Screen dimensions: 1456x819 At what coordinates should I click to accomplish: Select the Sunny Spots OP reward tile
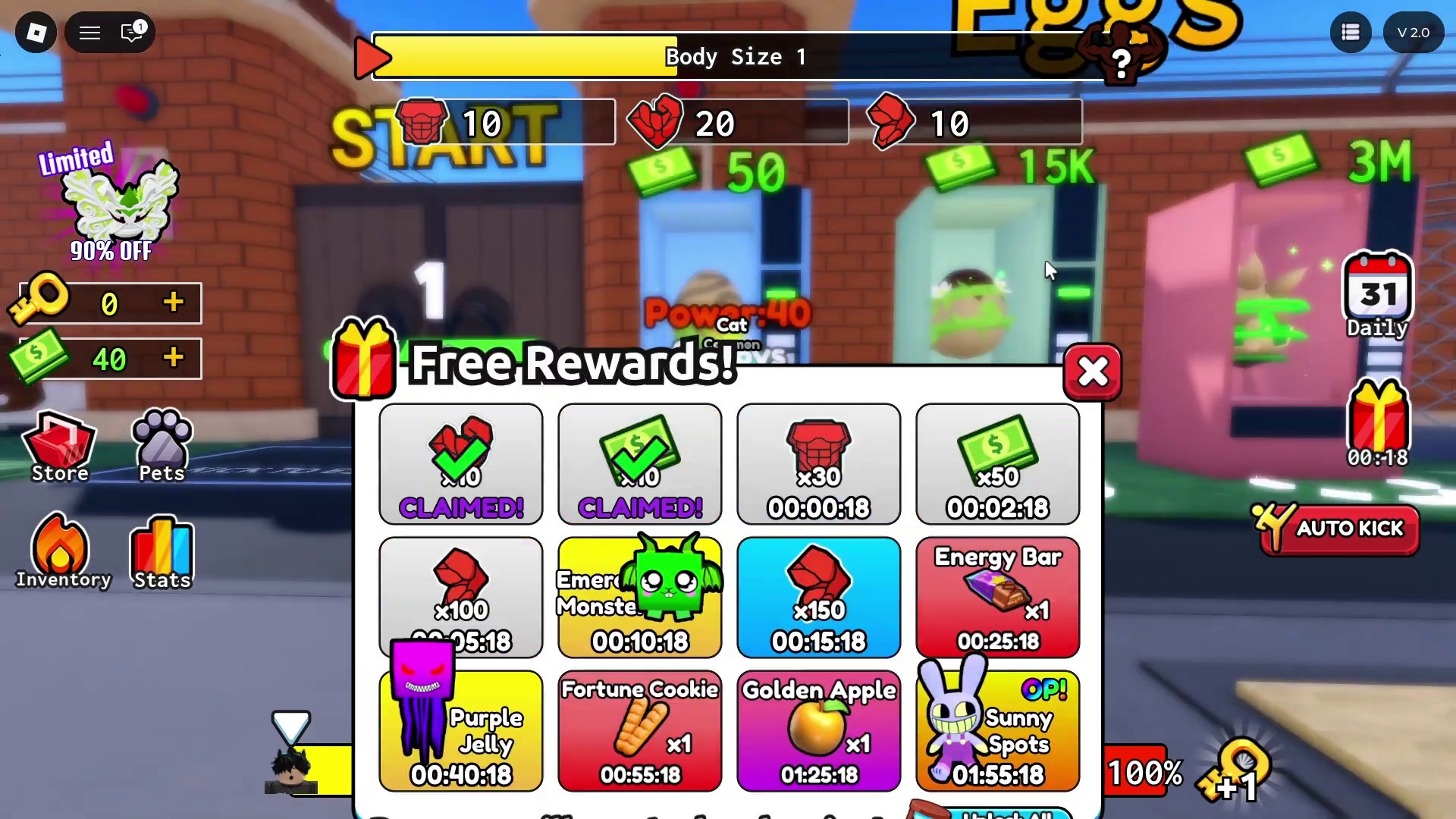click(x=997, y=731)
